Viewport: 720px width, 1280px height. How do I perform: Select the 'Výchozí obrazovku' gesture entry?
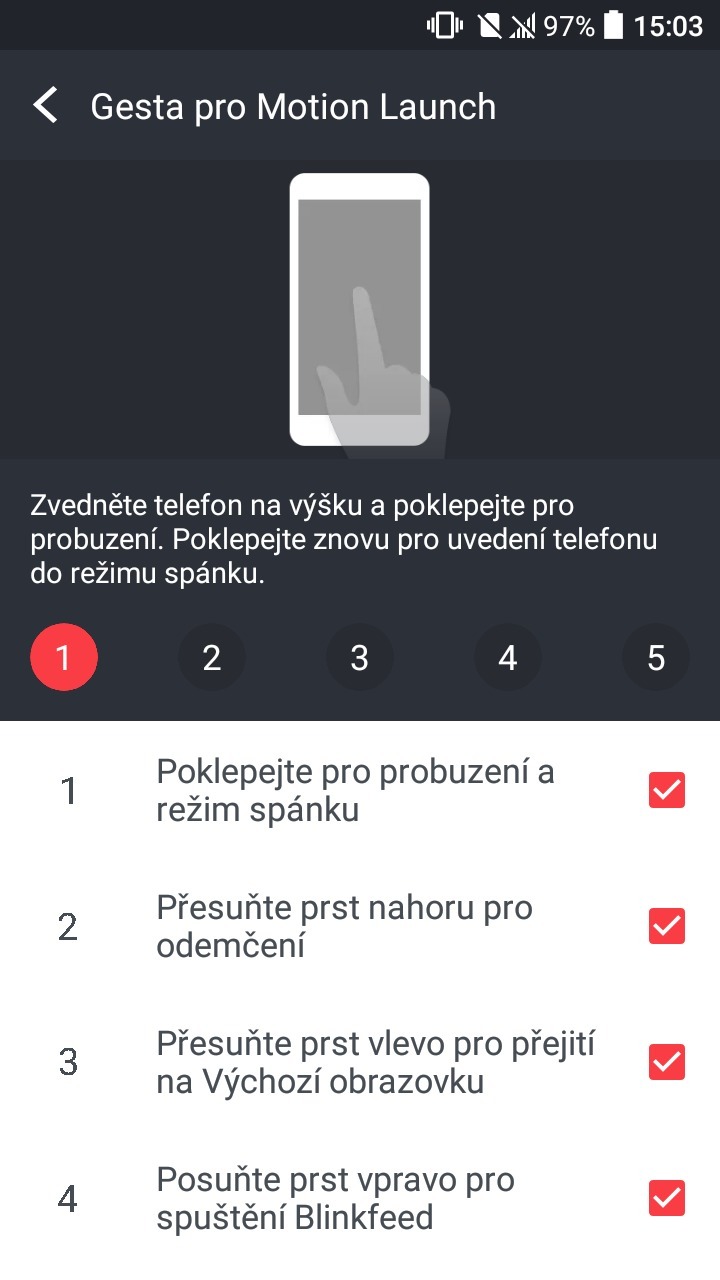(x=360, y=1063)
